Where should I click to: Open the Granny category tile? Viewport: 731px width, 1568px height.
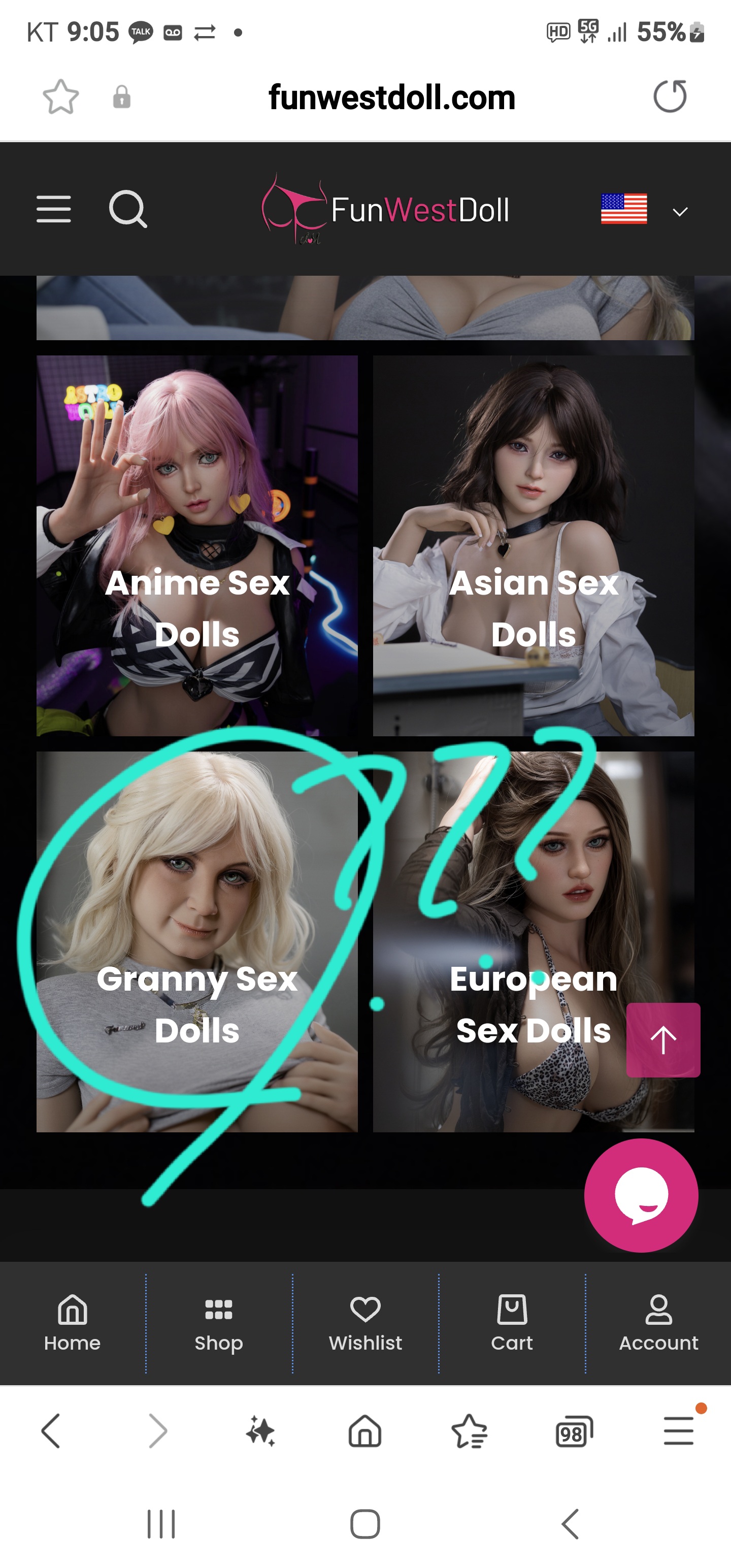point(197,941)
